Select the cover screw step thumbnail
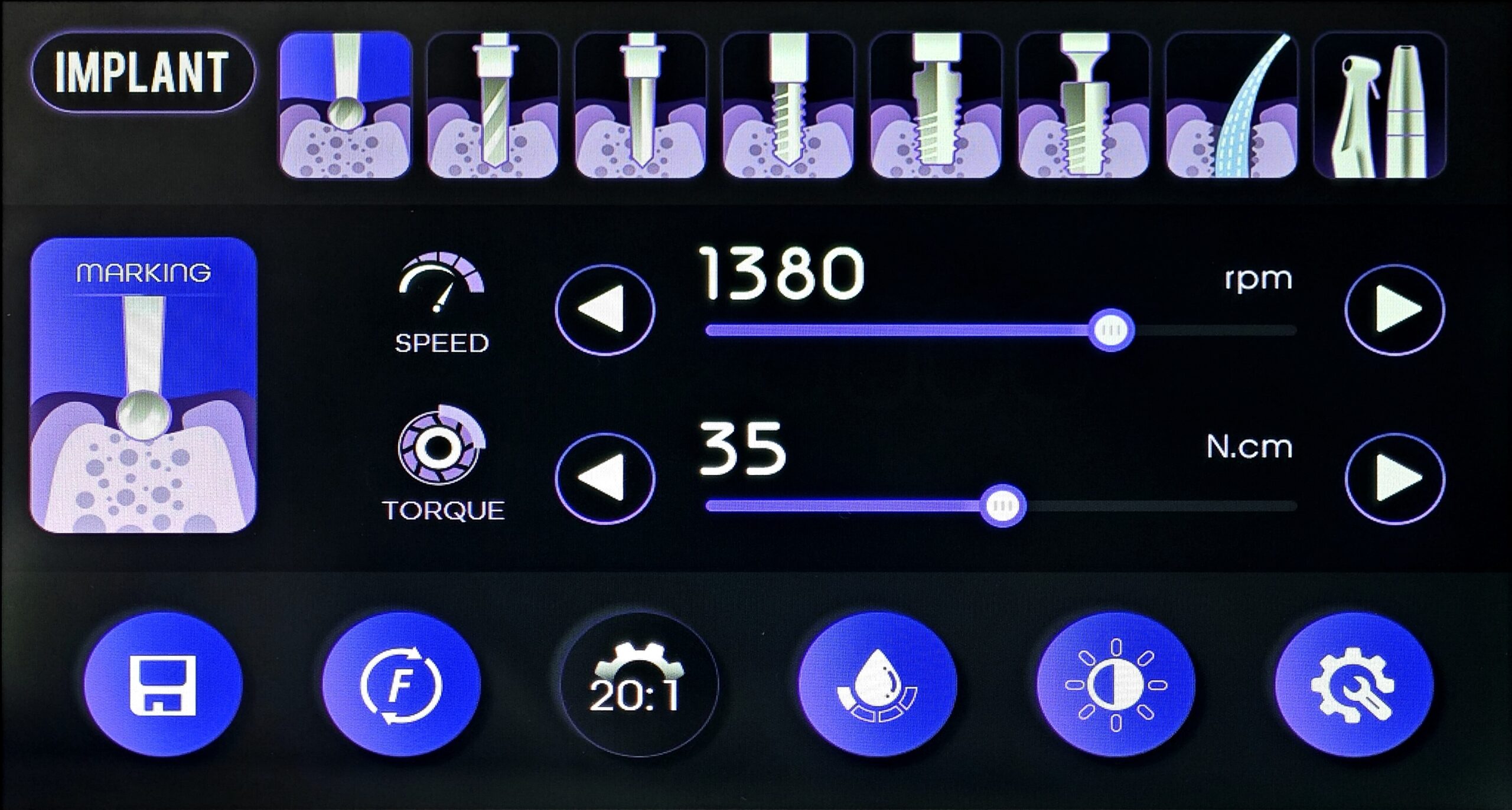 point(1083,105)
